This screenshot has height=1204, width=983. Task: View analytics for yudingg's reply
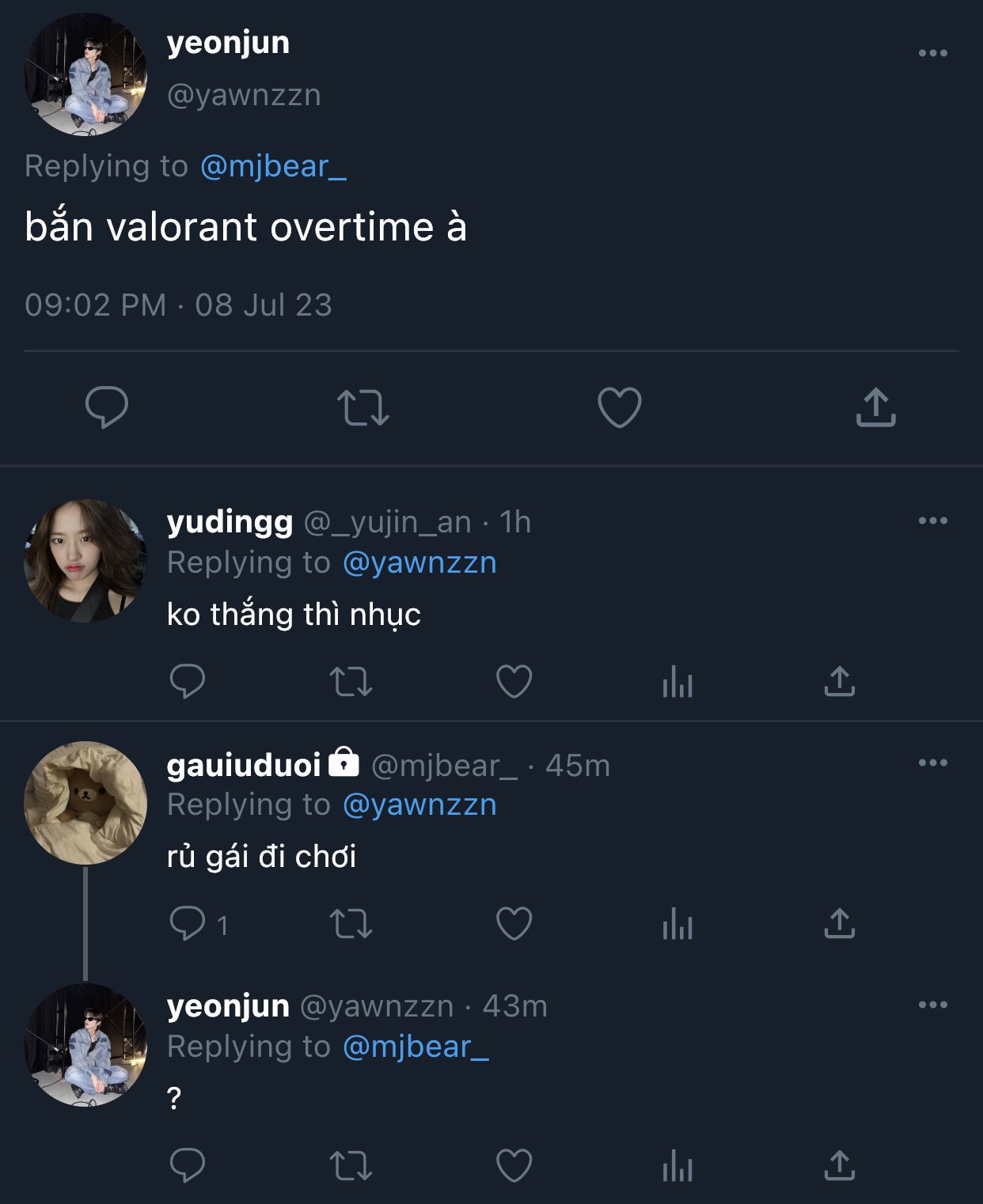coord(677,681)
